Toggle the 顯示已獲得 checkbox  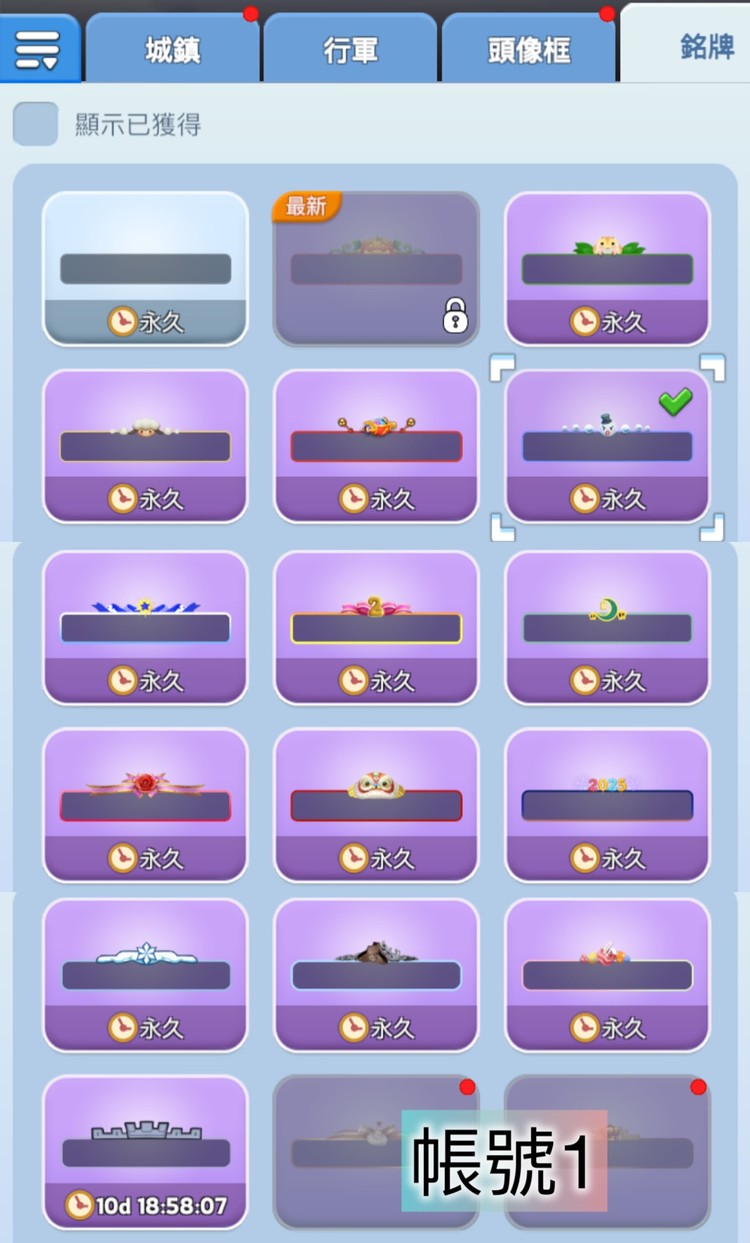35,124
